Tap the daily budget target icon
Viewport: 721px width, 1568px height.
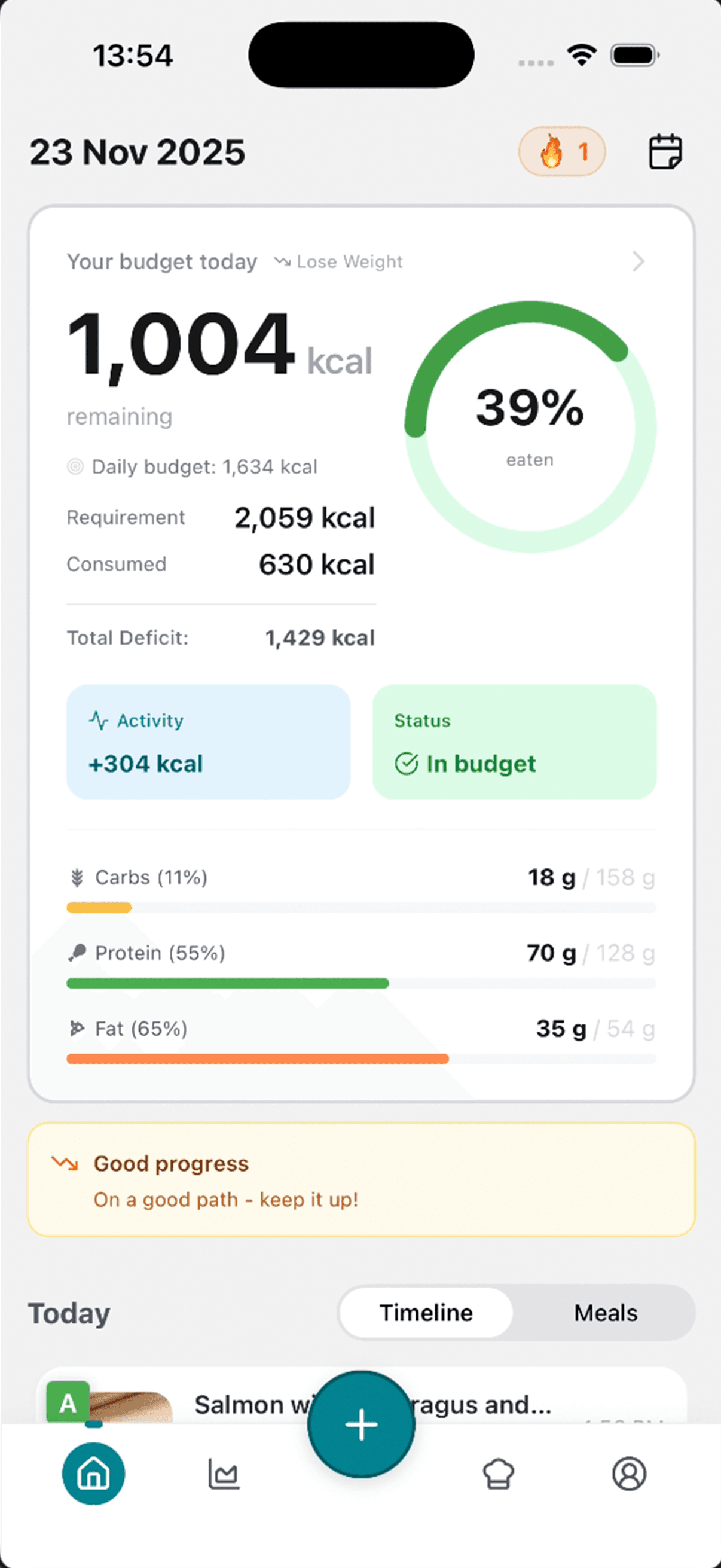click(x=77, y=466)
